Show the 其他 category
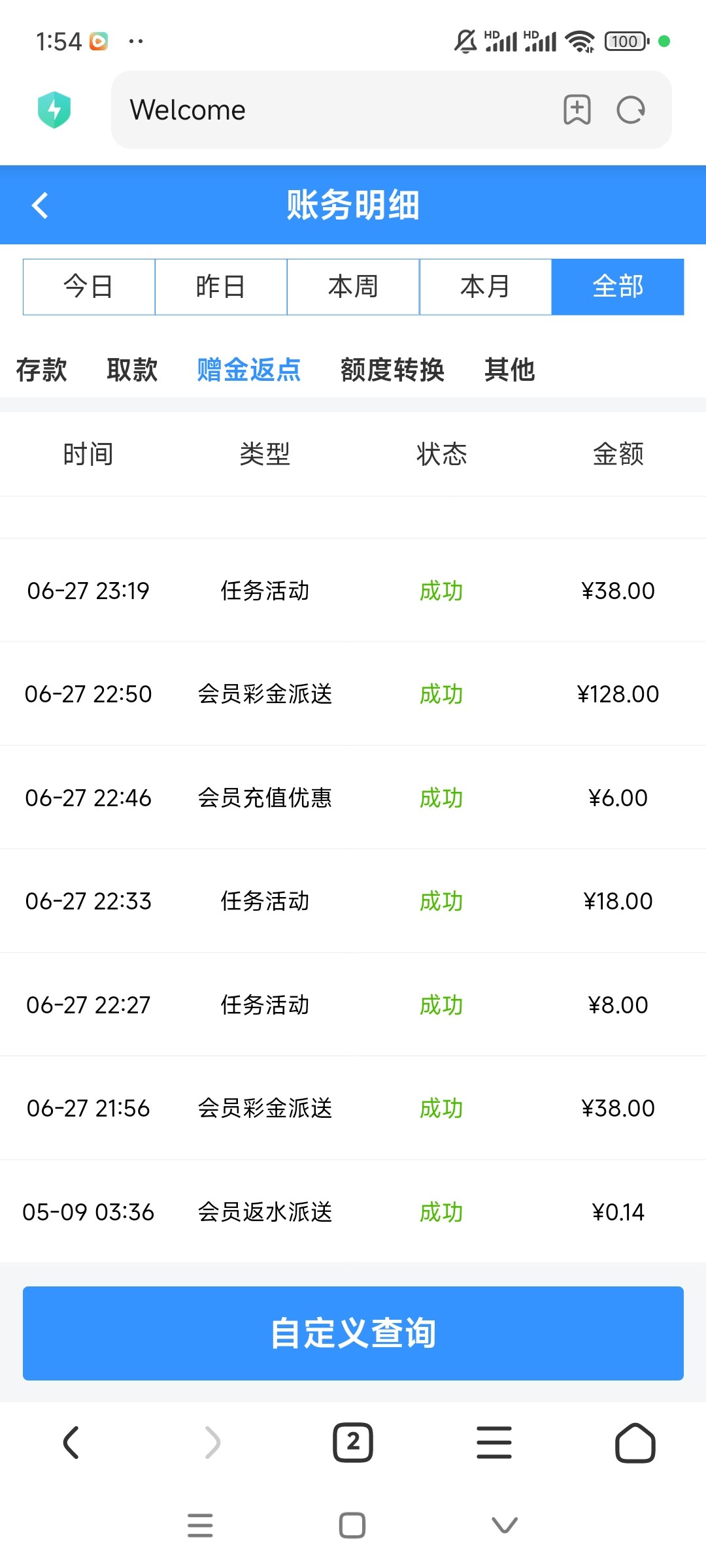706x1568 pixels. point(509,370)
